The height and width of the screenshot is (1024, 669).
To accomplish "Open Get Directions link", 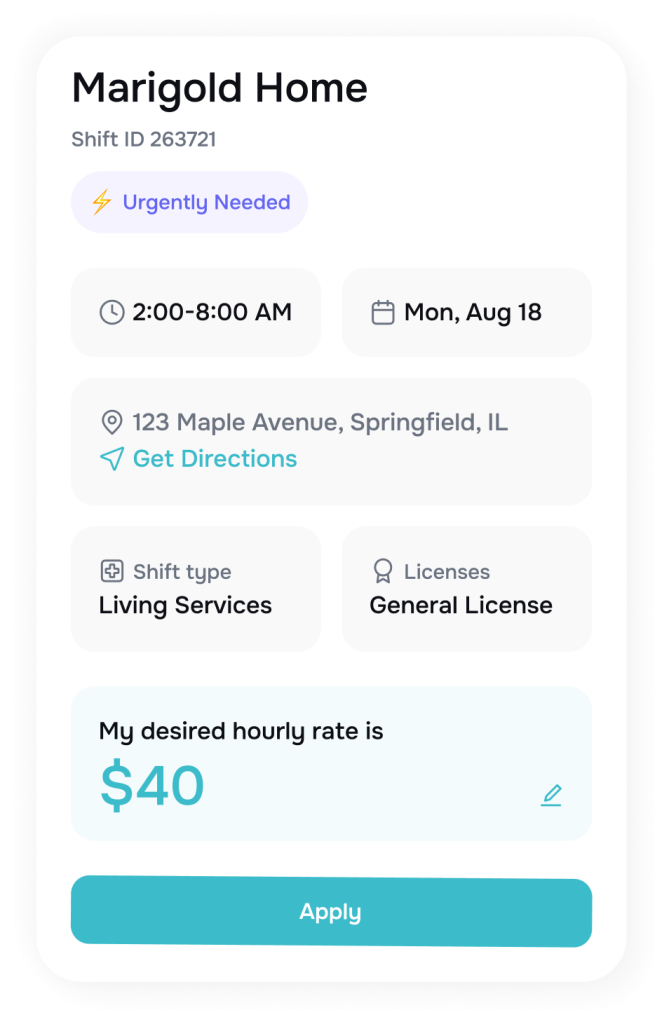I will point(214,459).
